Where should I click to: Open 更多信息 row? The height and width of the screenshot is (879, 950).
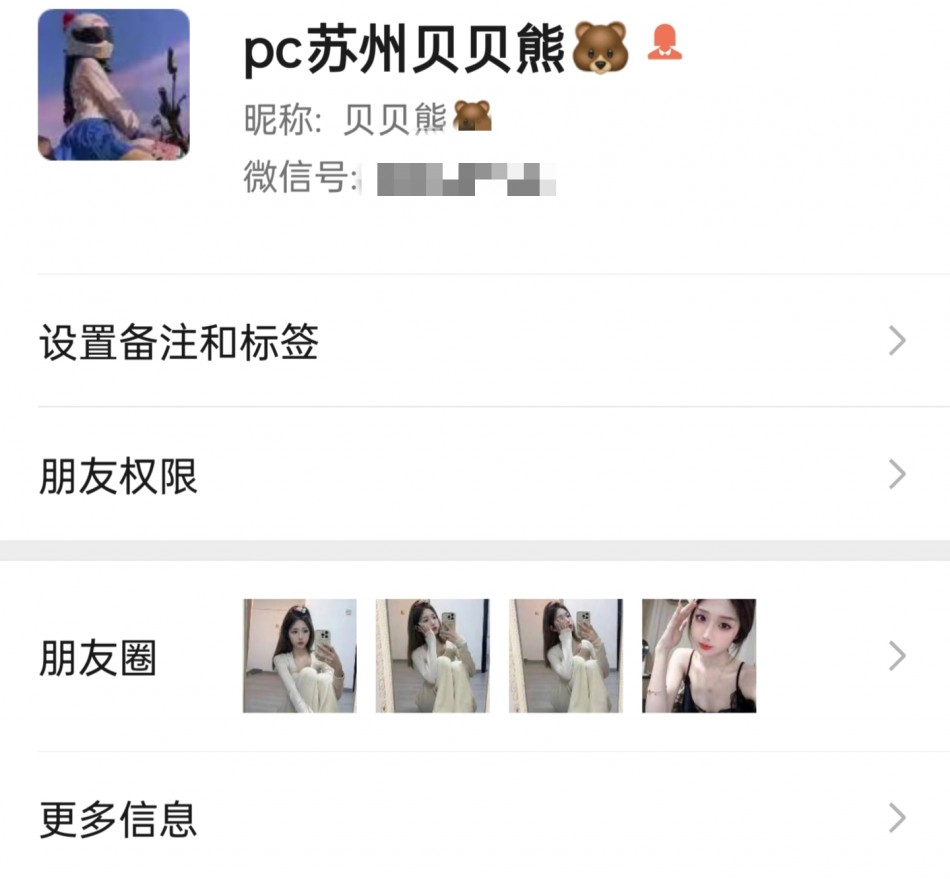coord(475,819)
